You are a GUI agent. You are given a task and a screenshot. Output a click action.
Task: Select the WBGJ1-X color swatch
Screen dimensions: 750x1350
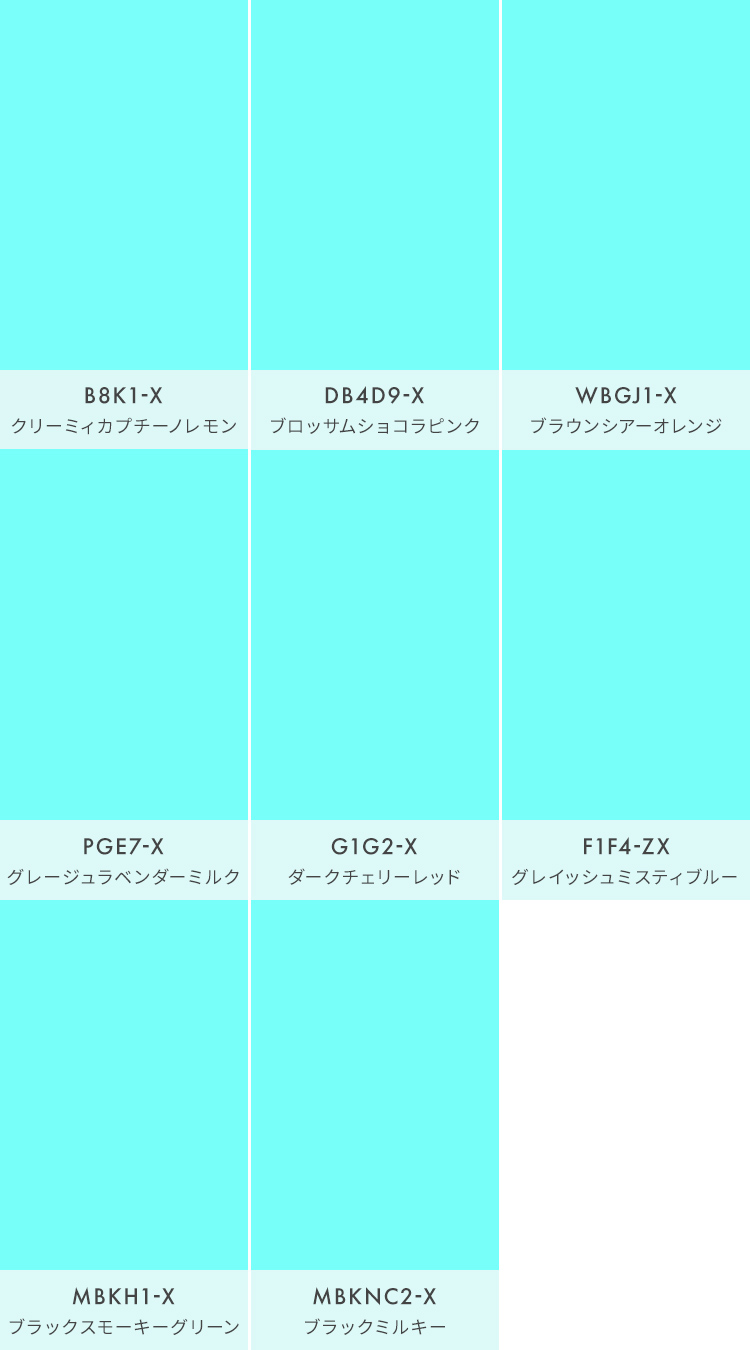click(625, 185)
